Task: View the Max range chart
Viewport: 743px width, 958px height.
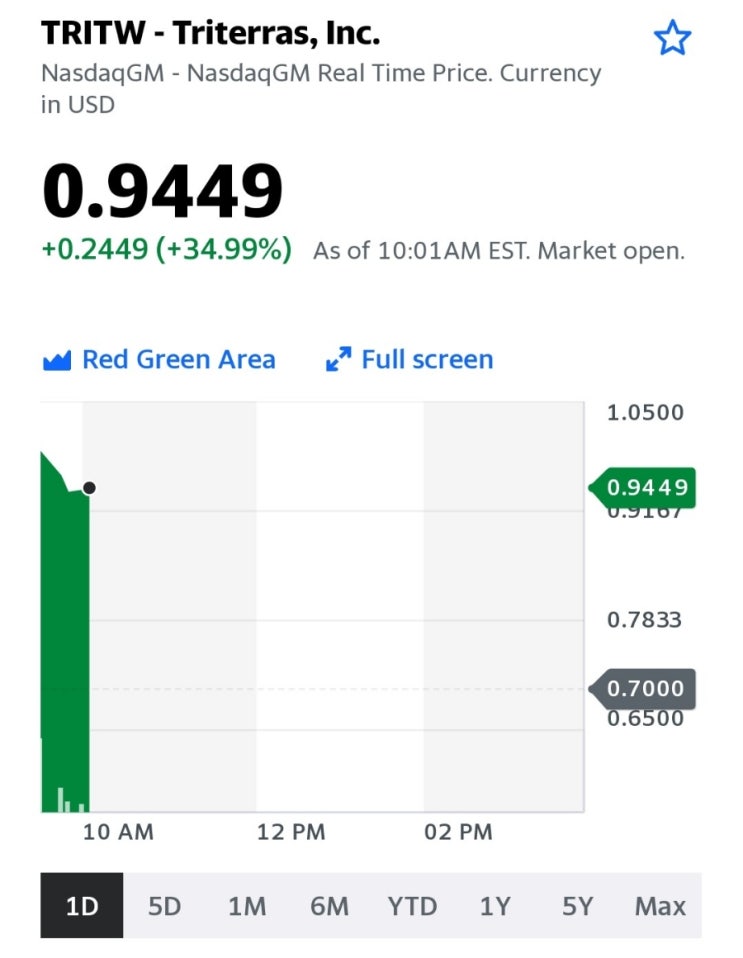Action: click(x=660, y=906)
